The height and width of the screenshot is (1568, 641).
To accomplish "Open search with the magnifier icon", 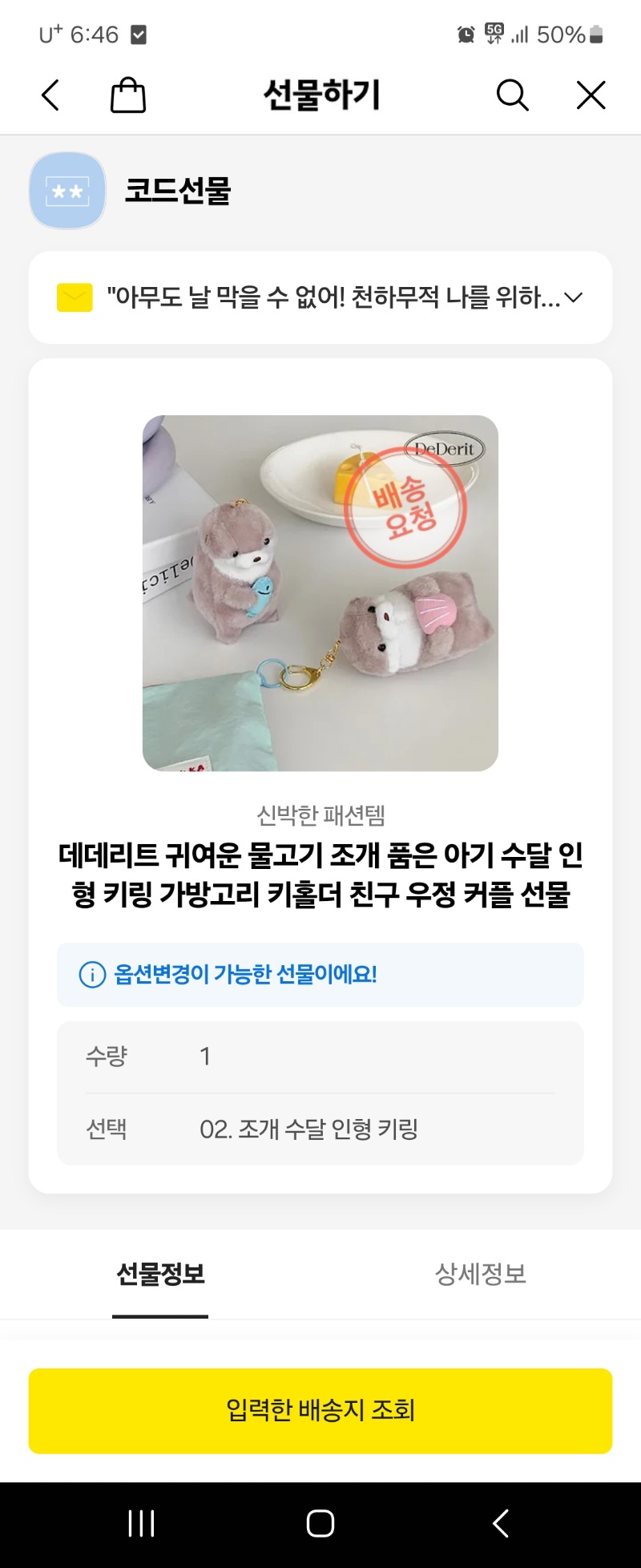I will click(512, 95).
